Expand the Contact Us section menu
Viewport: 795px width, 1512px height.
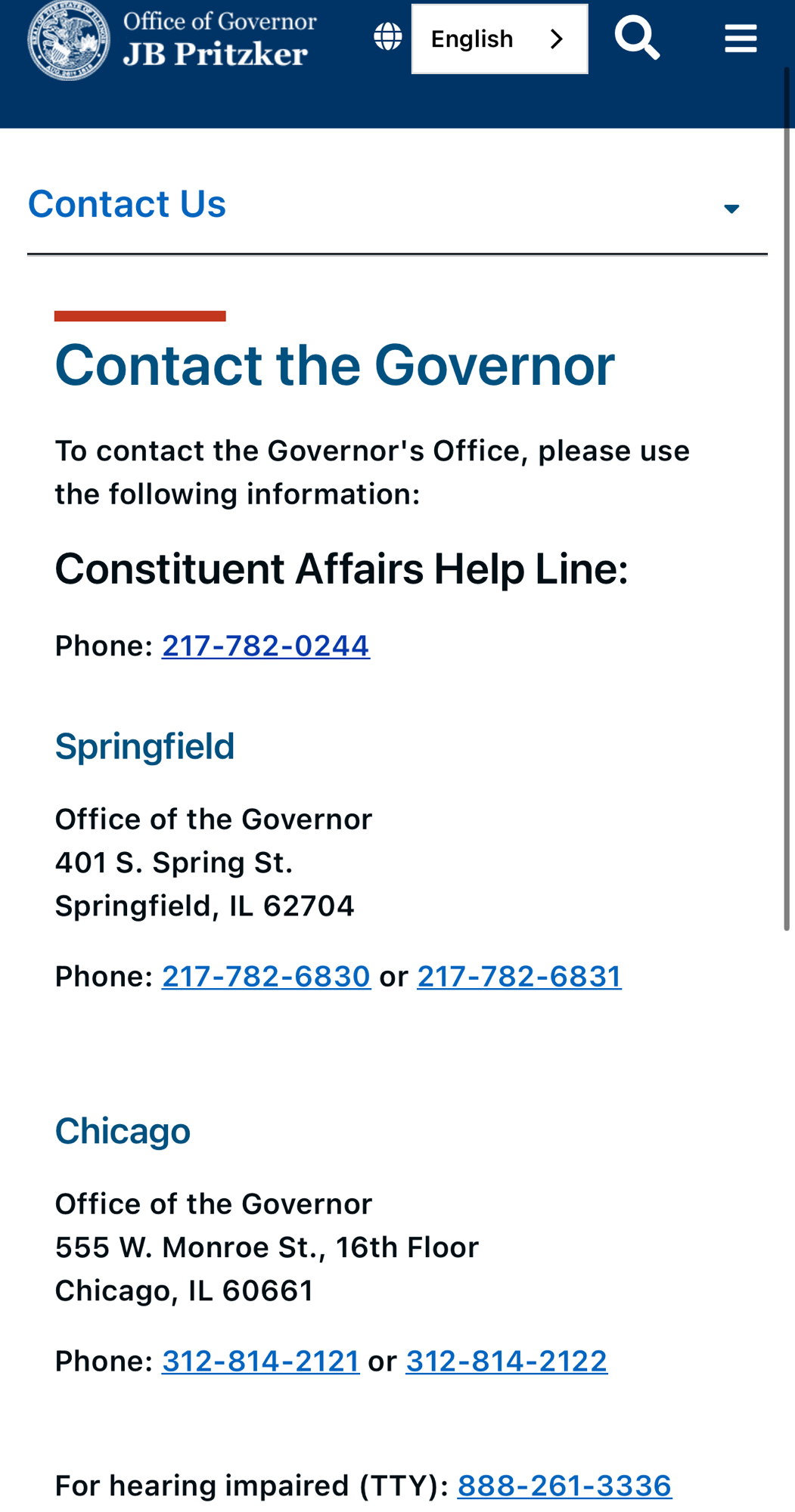[731, 208]
